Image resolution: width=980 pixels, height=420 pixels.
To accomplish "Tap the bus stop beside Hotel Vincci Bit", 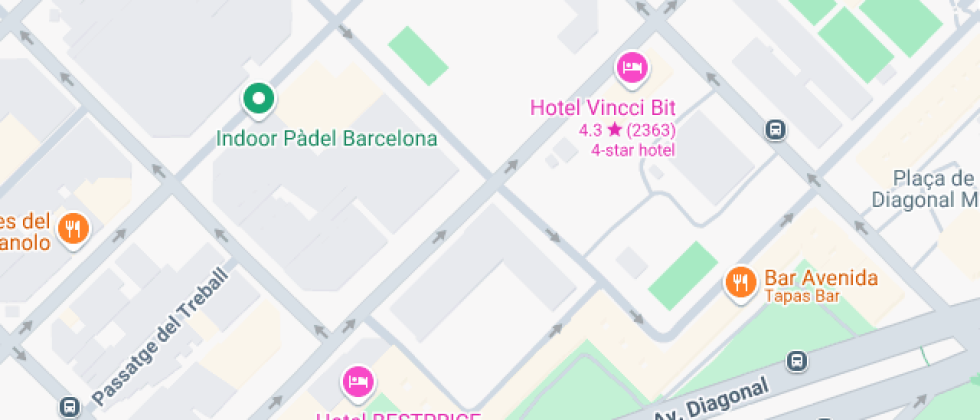I will (775, 129).
